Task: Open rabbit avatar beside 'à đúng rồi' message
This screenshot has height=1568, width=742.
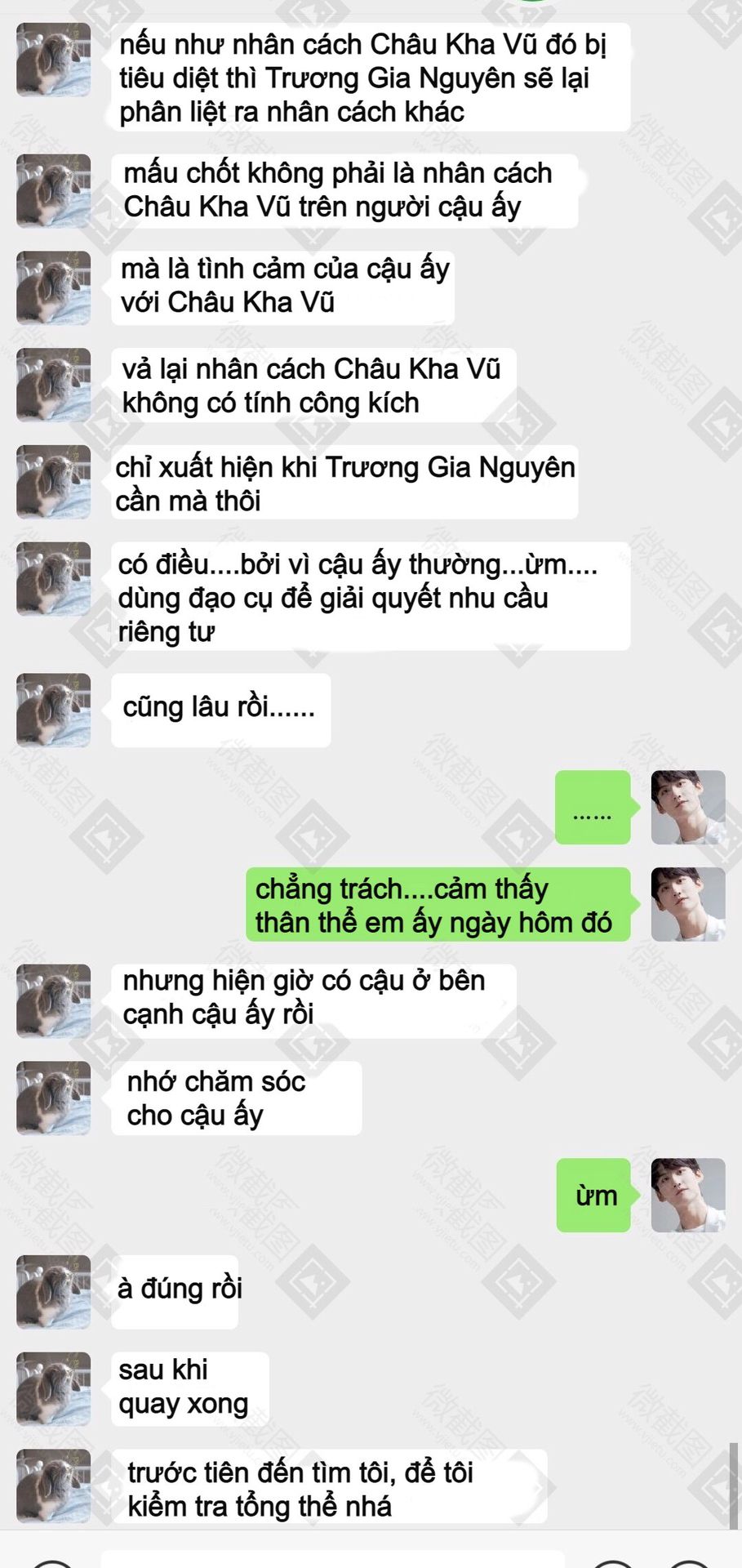Action: (54, 1291)
